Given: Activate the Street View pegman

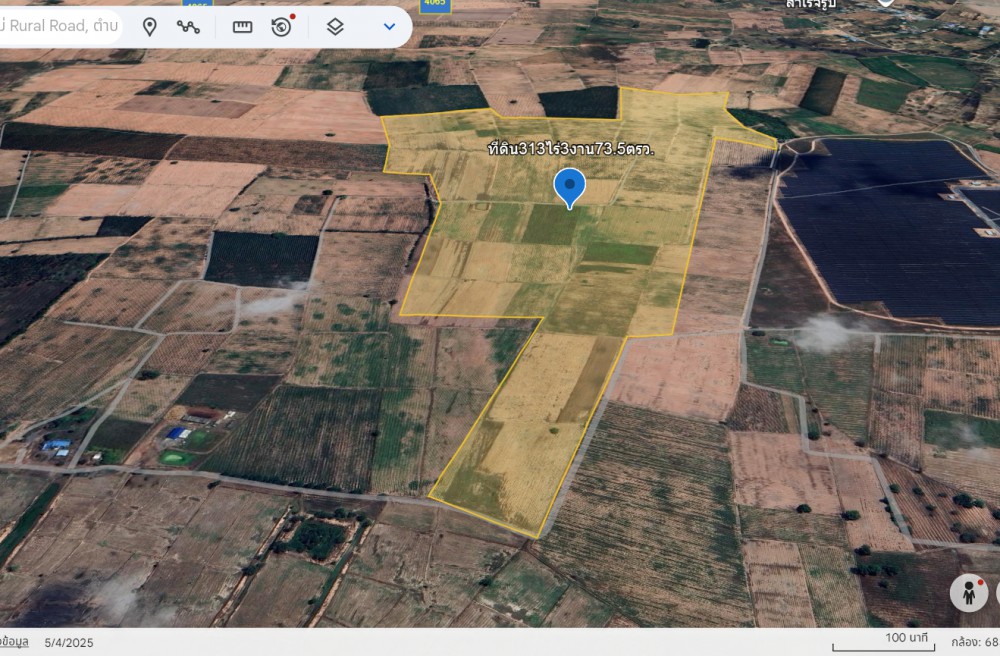Looking at the screenshot, I should point(968,592).
